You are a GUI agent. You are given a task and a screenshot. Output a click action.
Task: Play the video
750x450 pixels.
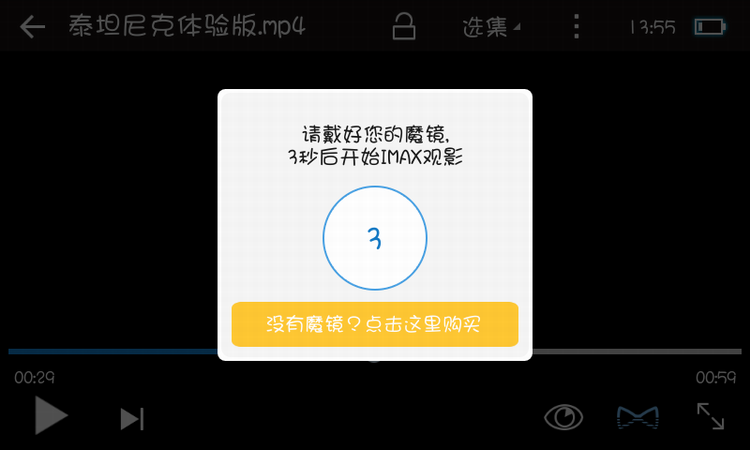click(49, 415)
